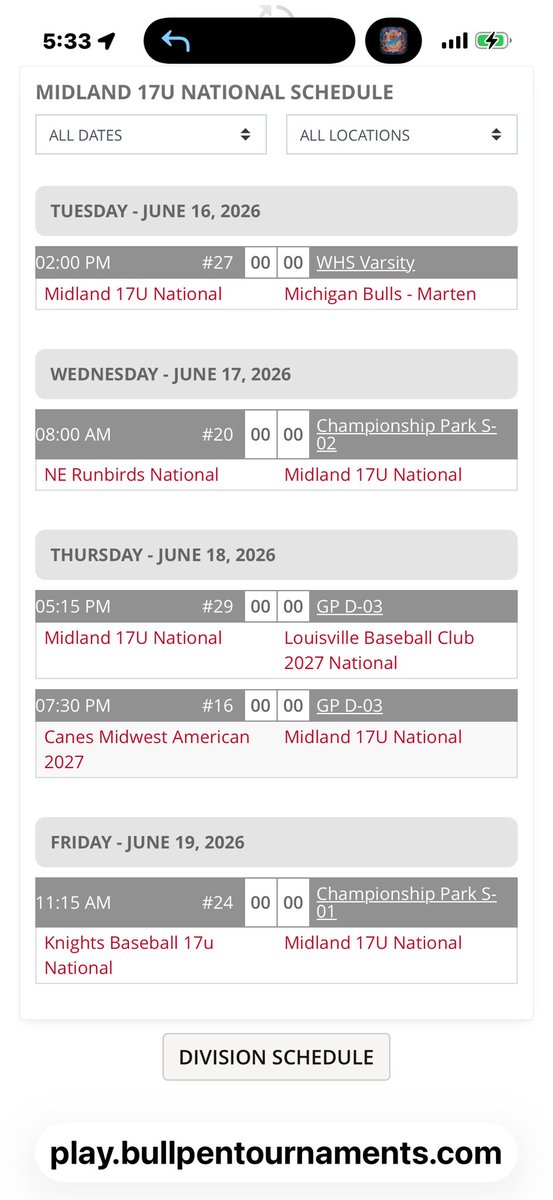Open GP D-03 link for the 05:15 PM game
This screenshot has height=1200, width=553.
coord(349,606)
